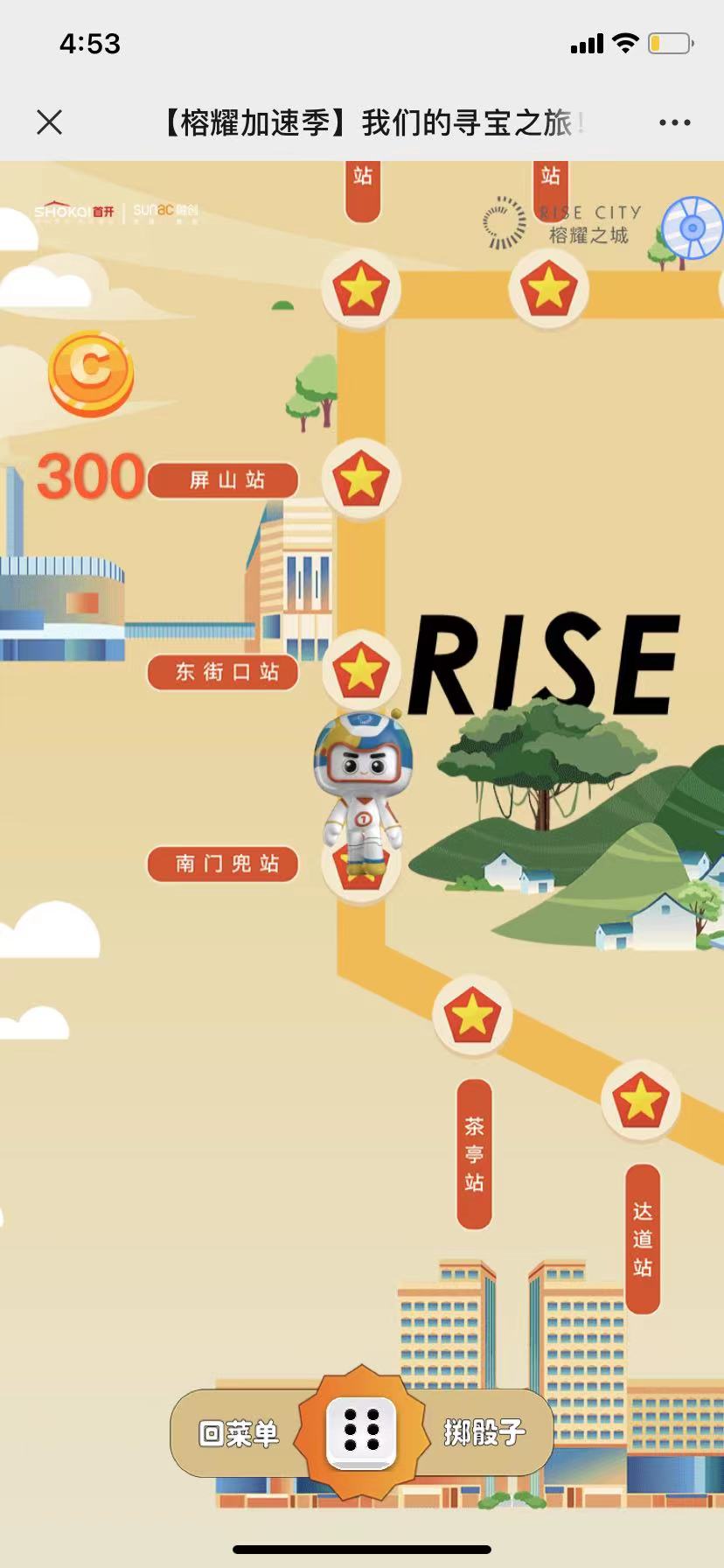Open the three-dot overflow menu
724x1568 pixels.
pos(674,123)
